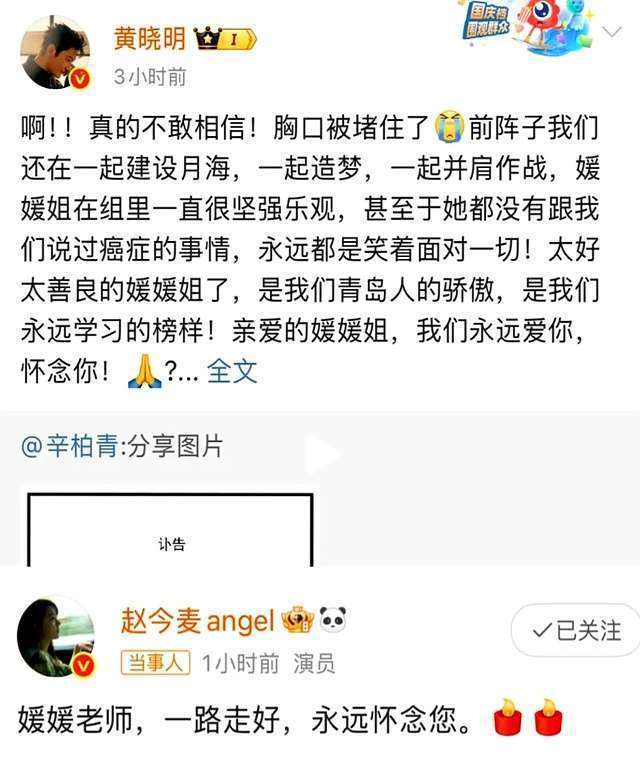Viewport: 640px width, 768px height.
Task: Tap the 已关注 button for 赵今麦angel
Action: point(576,630)
